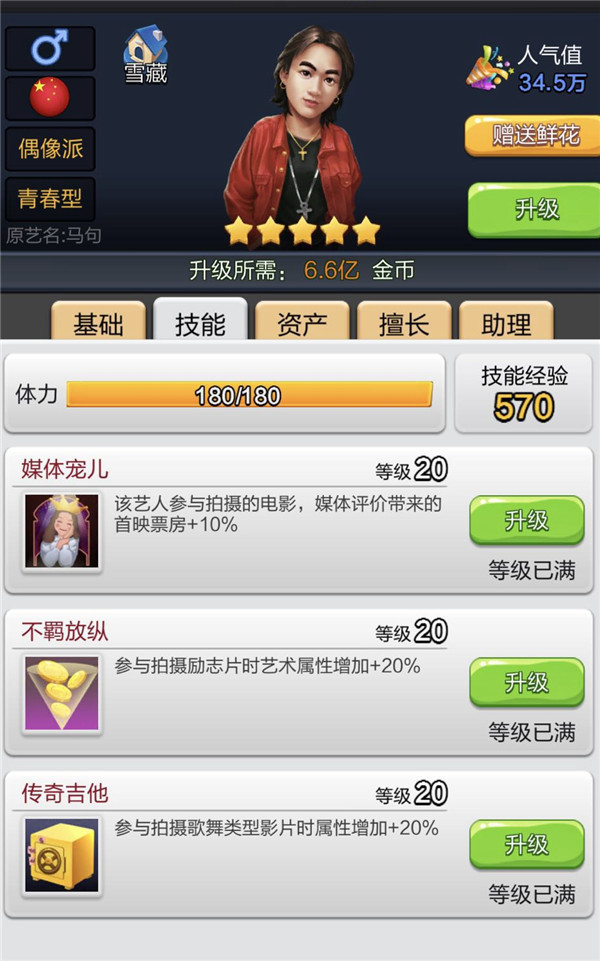Image resolution: width=600 pixels, height=961 pixels.
Task: Open the 助理 tab
Action: (x=505, y=322)
